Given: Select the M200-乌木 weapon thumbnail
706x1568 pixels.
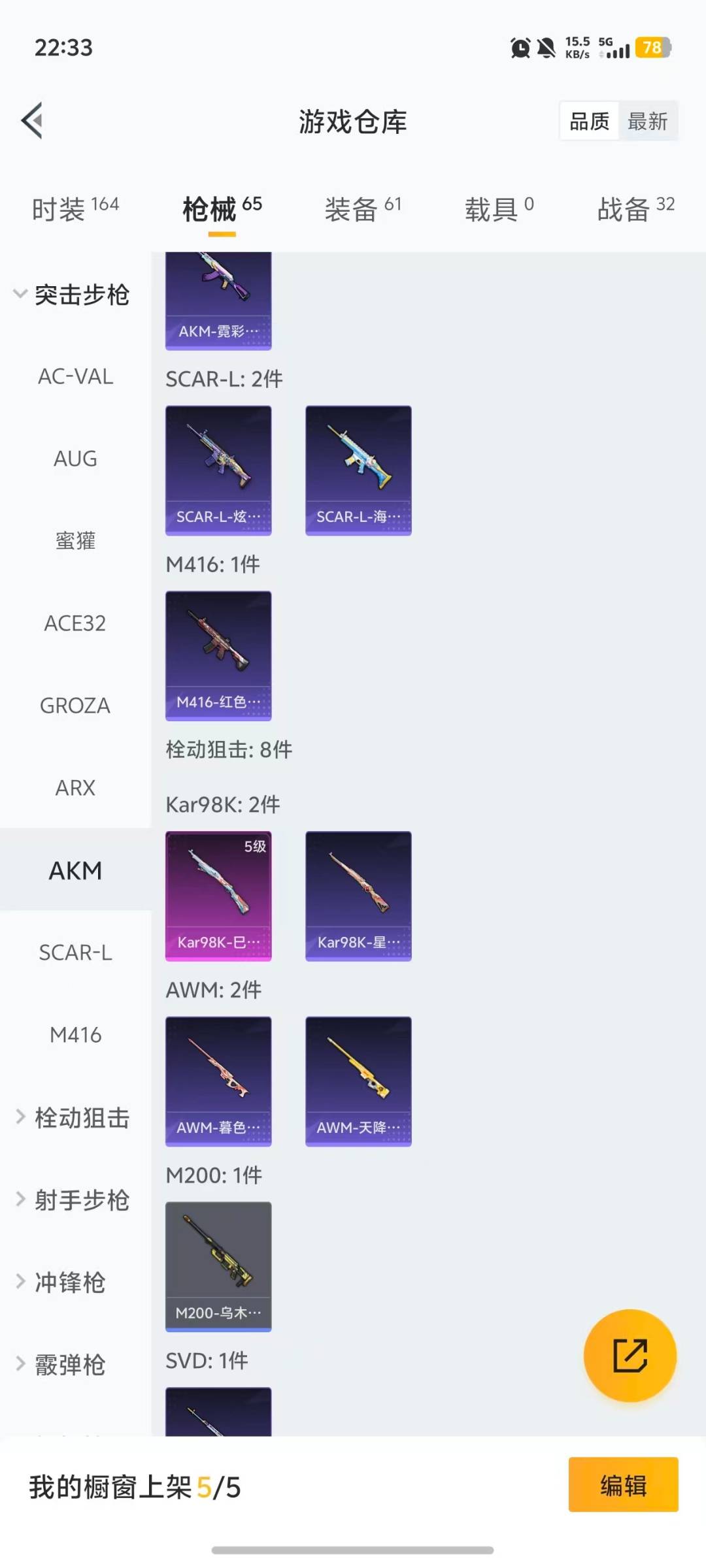Looking at the screenshot, I should pos(219,1266).
